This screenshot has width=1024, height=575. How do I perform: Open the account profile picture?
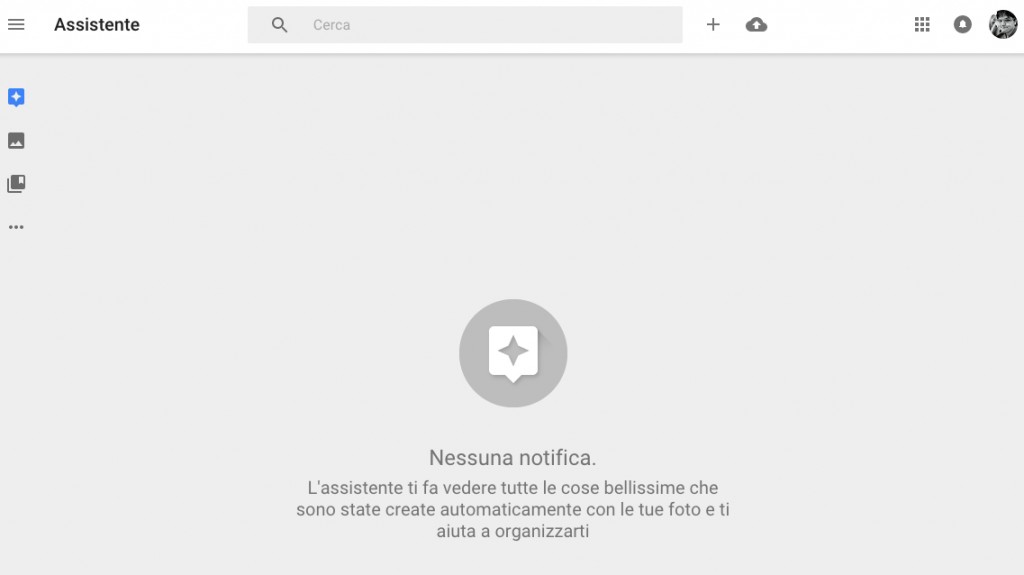click(x=1002, y=25)
